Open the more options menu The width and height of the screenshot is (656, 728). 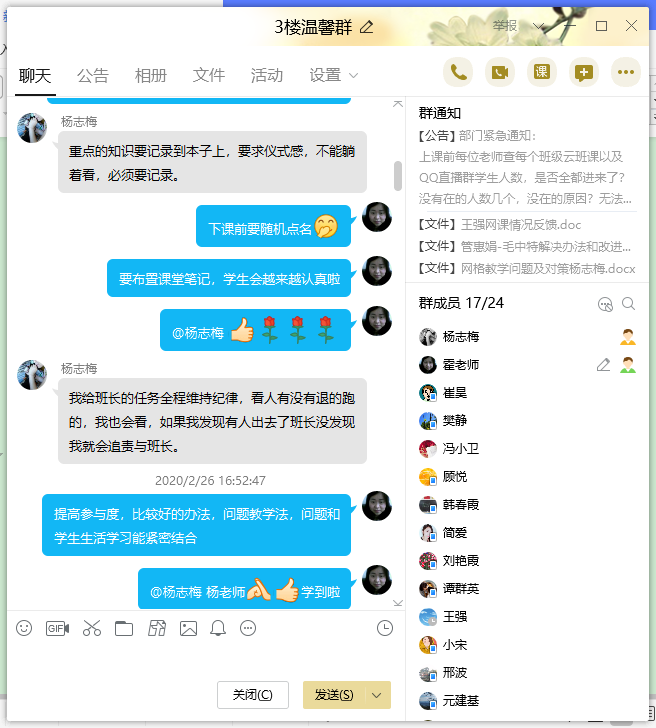[625, 72]
